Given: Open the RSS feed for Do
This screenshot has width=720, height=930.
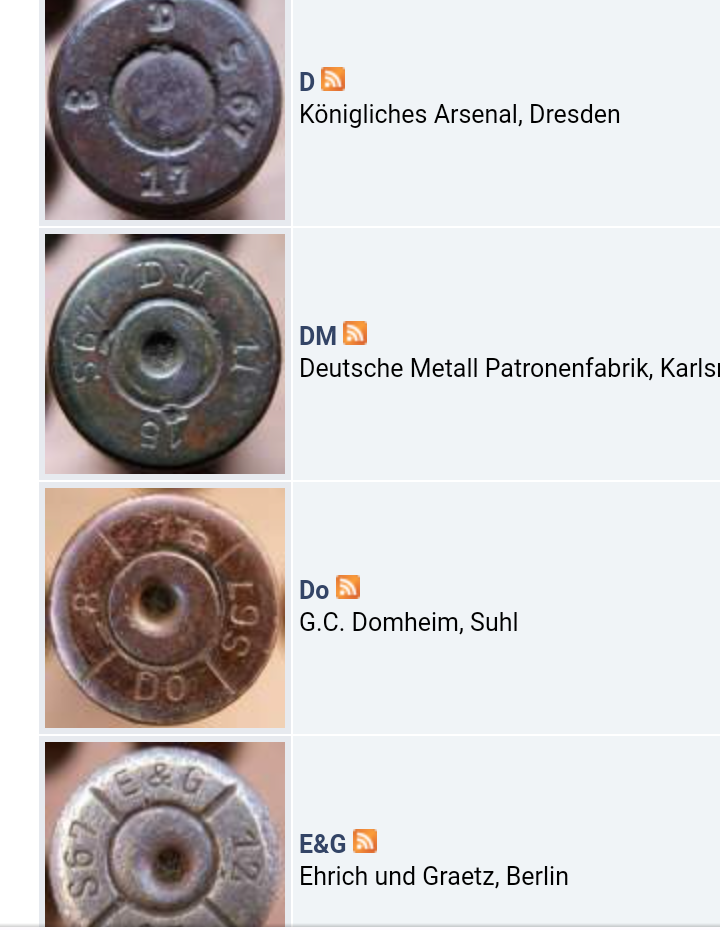Looking at the screenshot, I should coord(348,587).
